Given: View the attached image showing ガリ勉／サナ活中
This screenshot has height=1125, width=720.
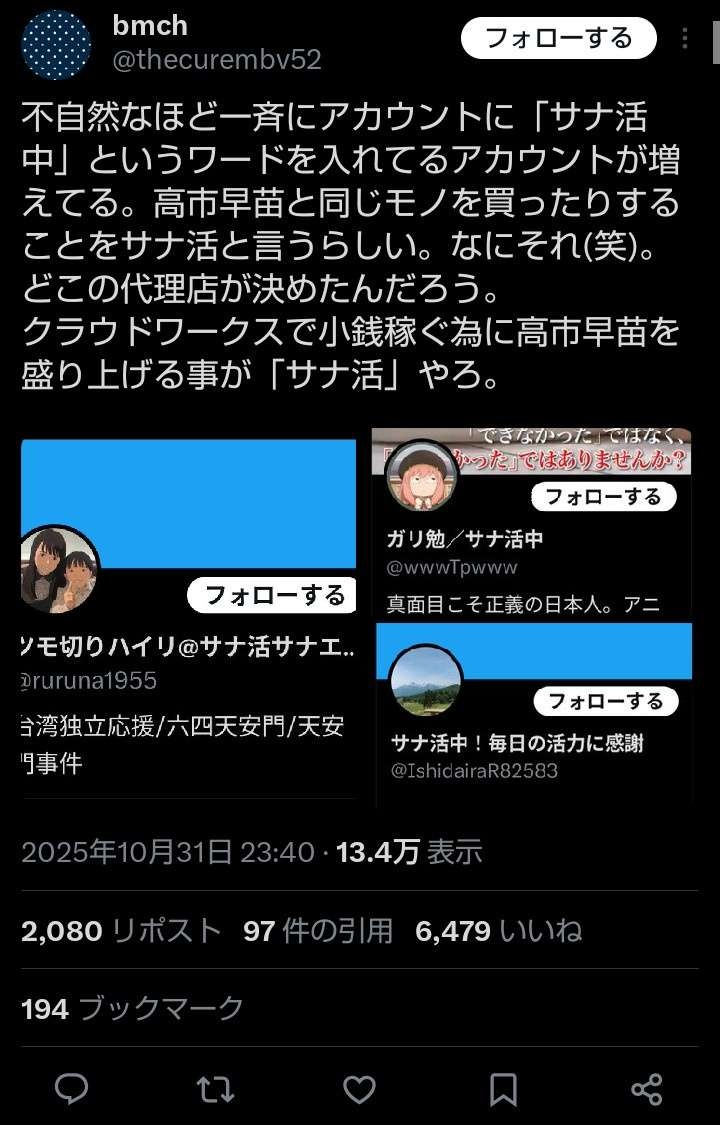Looking at the screenshot, I should pos(532,522).
